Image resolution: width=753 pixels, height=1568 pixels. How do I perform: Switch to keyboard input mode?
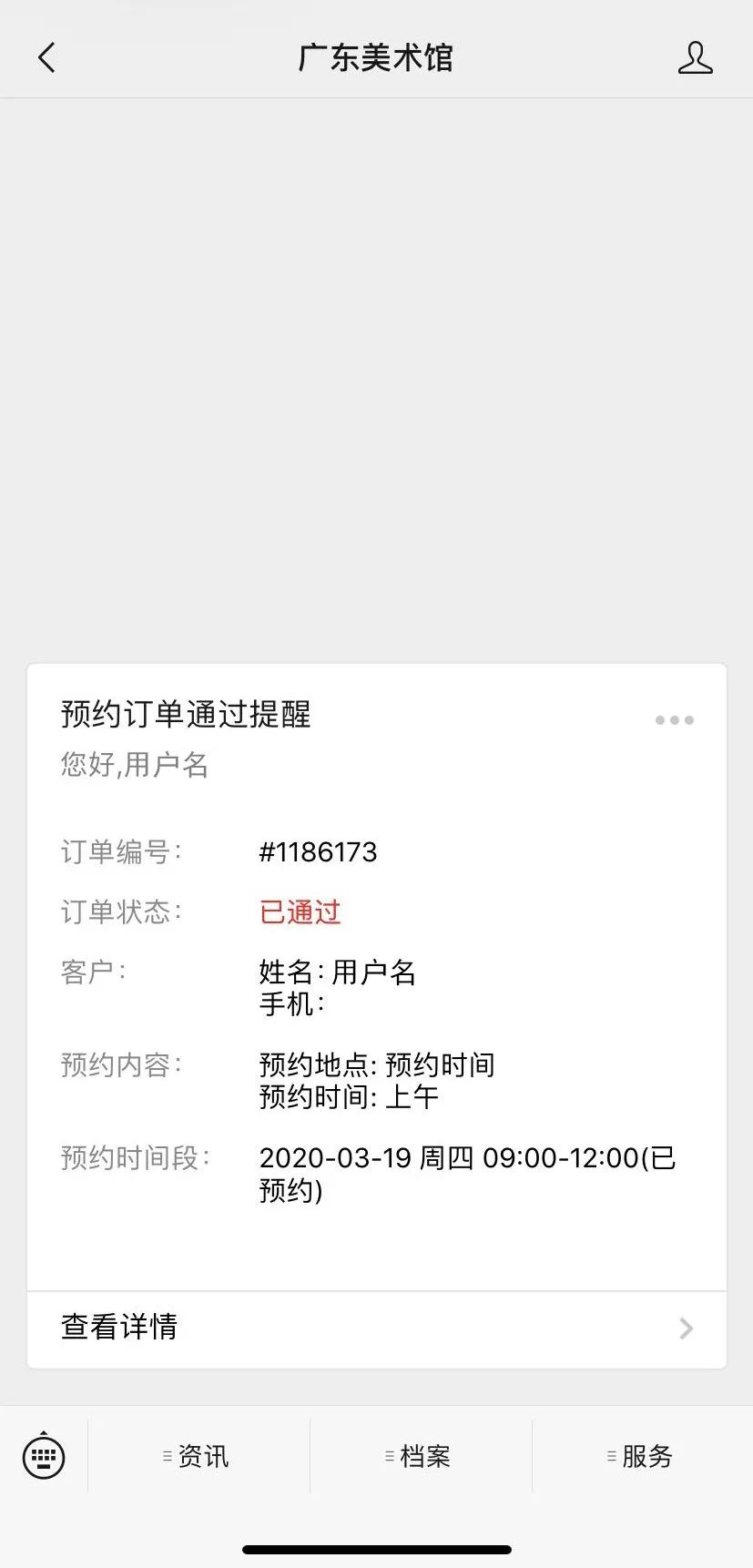point(44,1455)
